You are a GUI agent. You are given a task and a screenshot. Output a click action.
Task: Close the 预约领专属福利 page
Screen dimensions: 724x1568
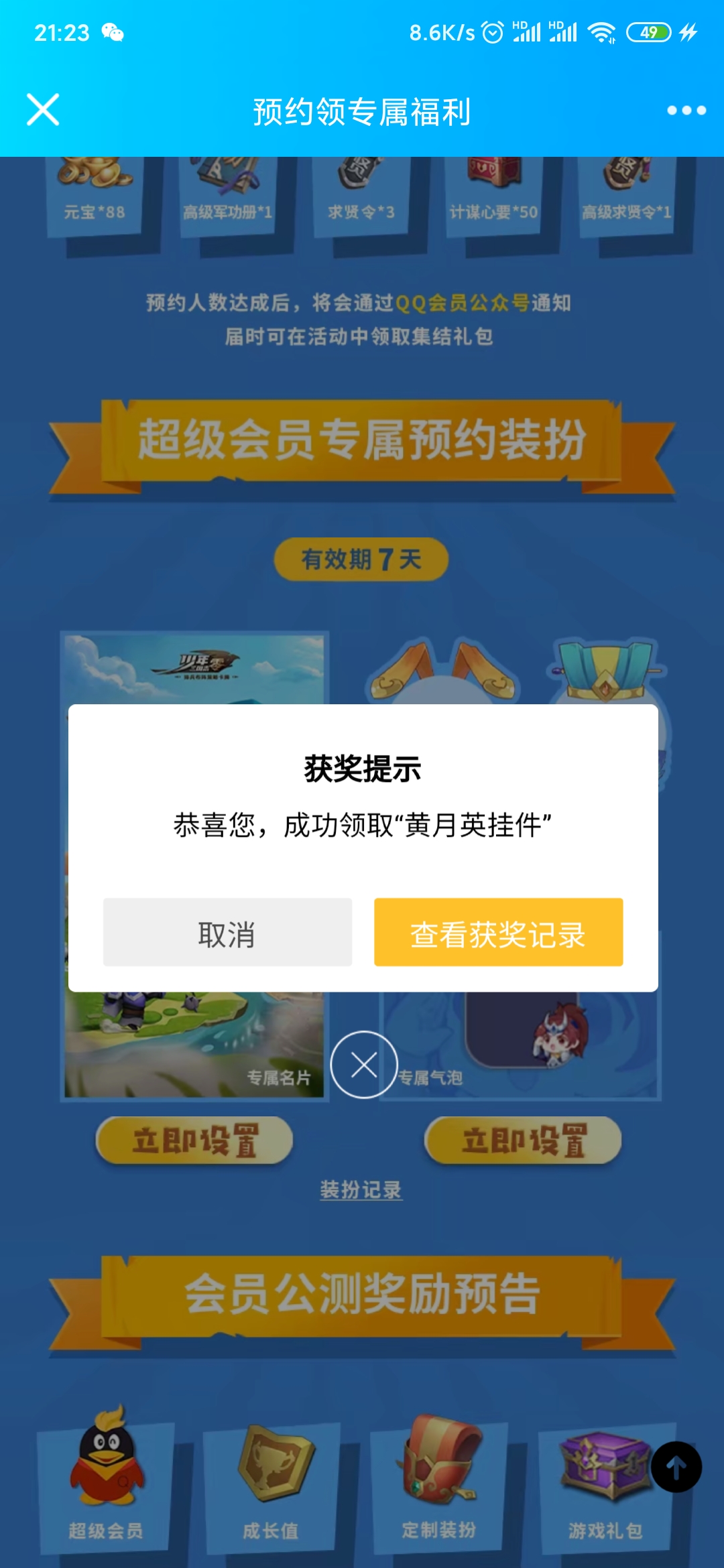pyautogui.click(x=43, y=110)
